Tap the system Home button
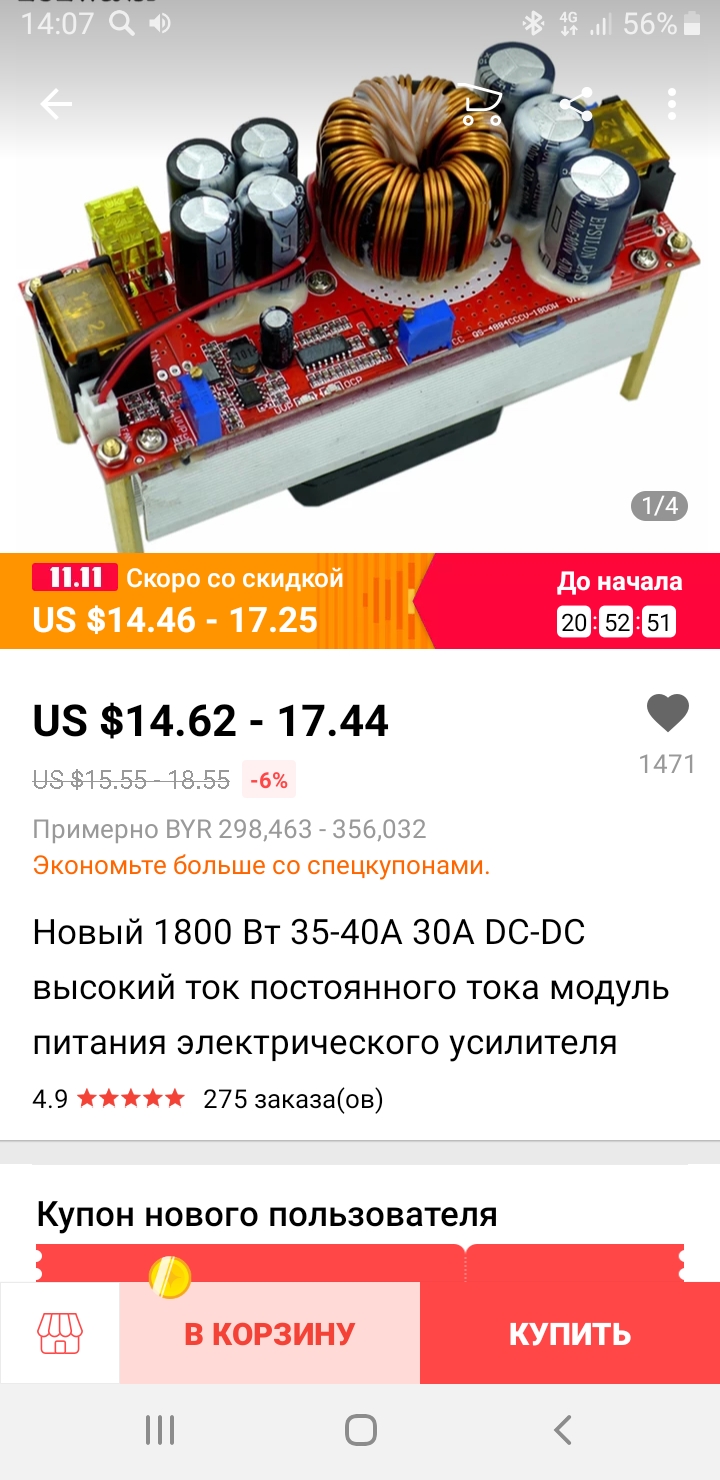Viewport: 720px width, 1480px height. 360,1430
